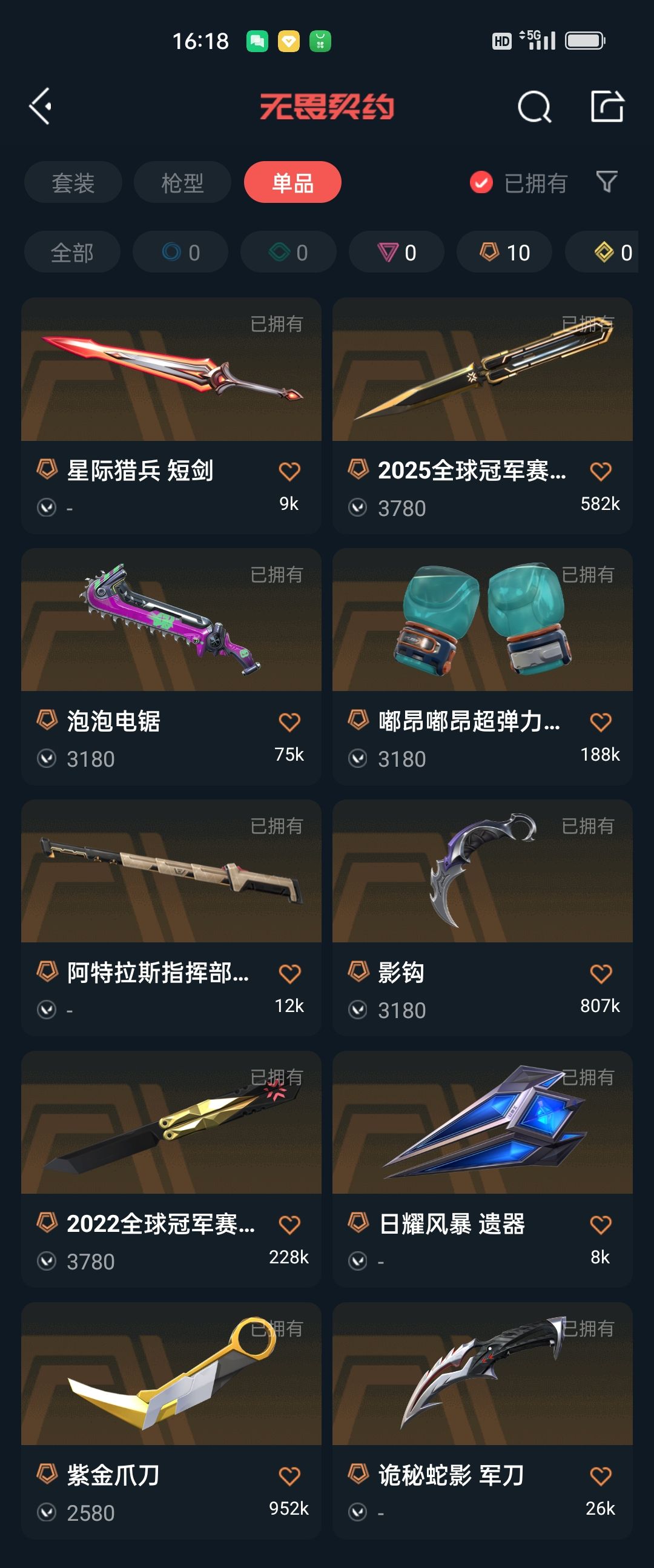This screenshot has height=1568, width=654.
Task: Switch to the 套装 tab
Action: pyautogui.click(x=73, y=183)
